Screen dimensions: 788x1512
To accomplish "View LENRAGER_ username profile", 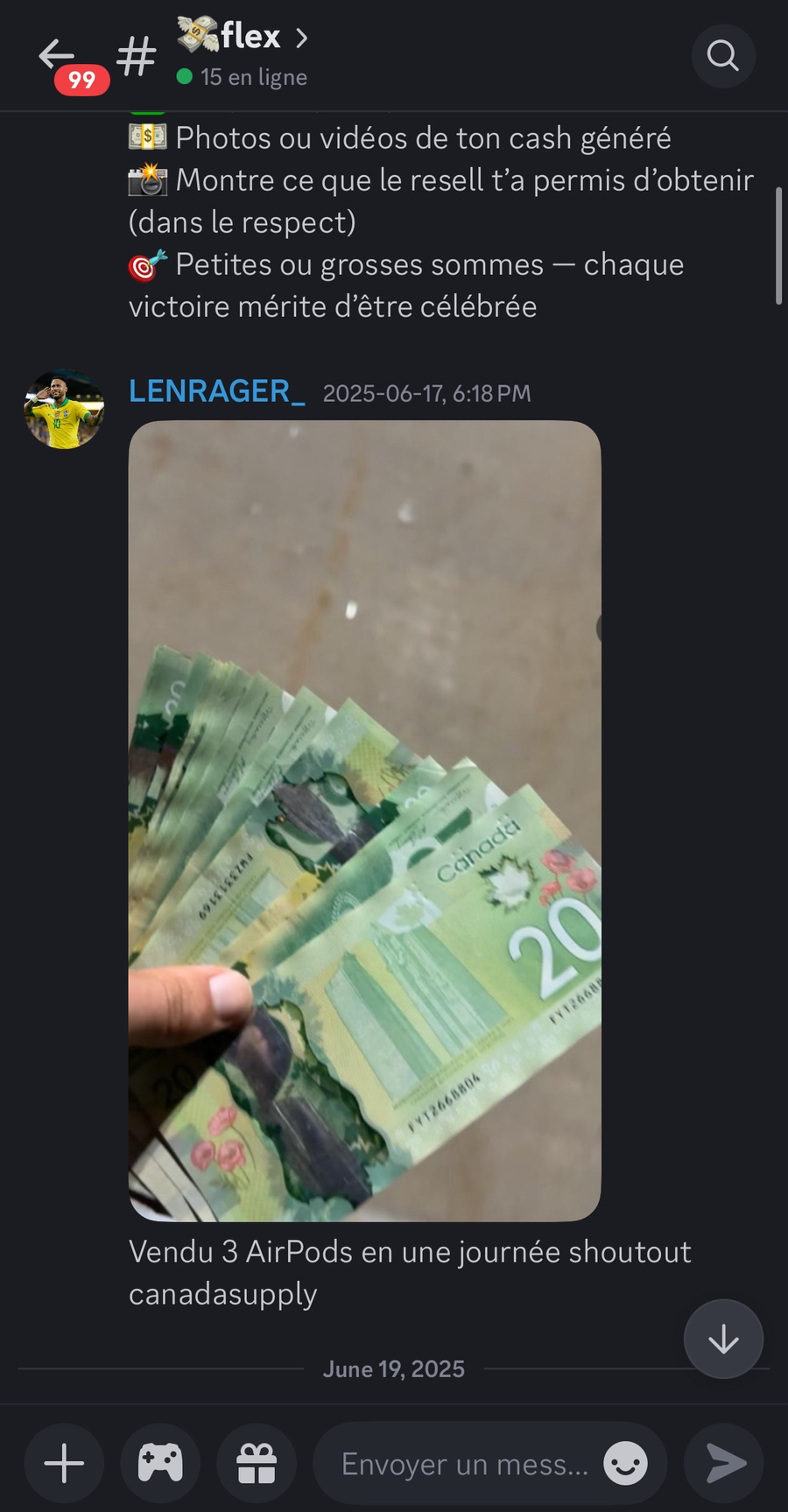I will pos(216,391).
